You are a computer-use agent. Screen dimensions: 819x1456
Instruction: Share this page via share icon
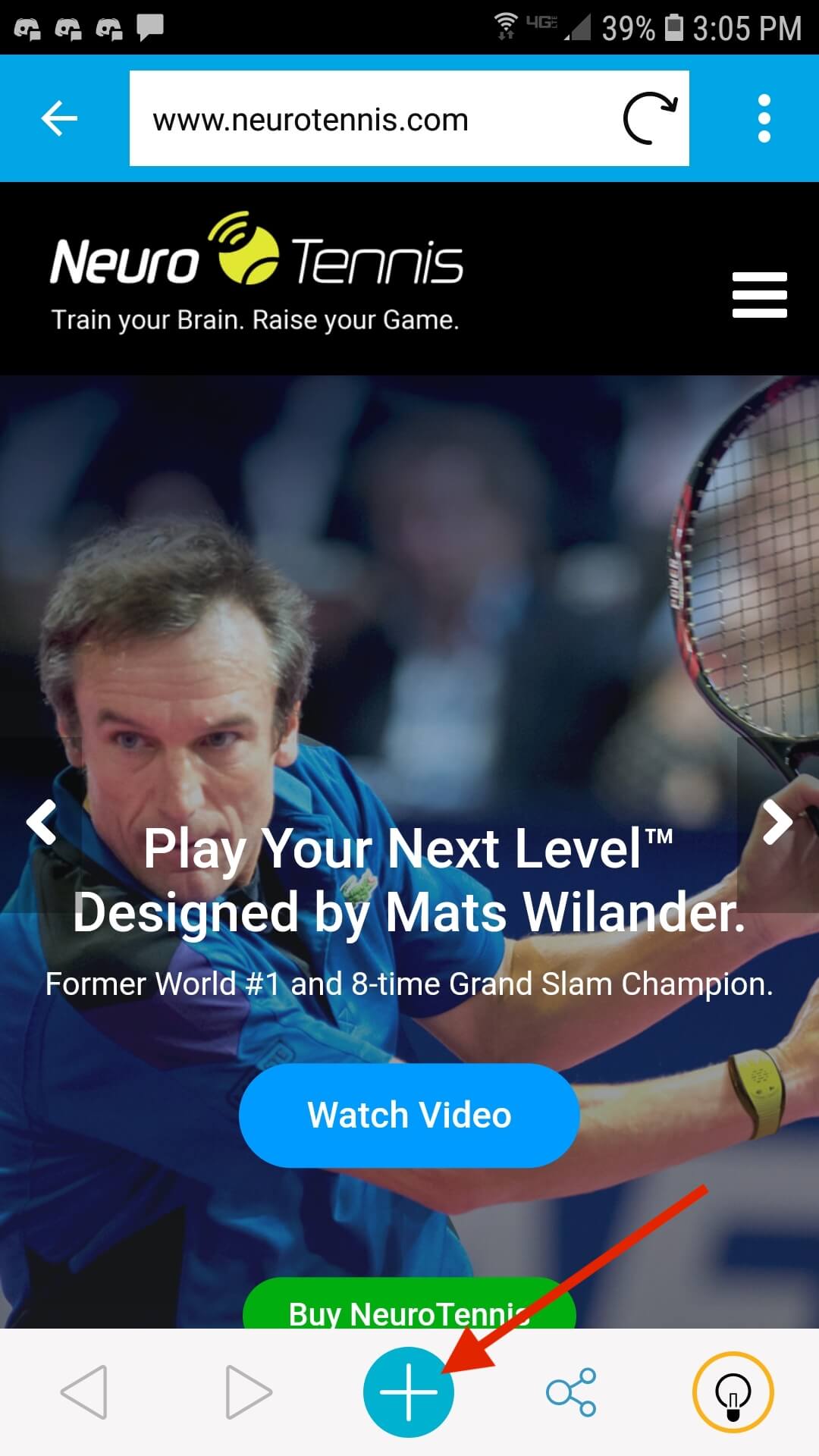(572, 1392)
